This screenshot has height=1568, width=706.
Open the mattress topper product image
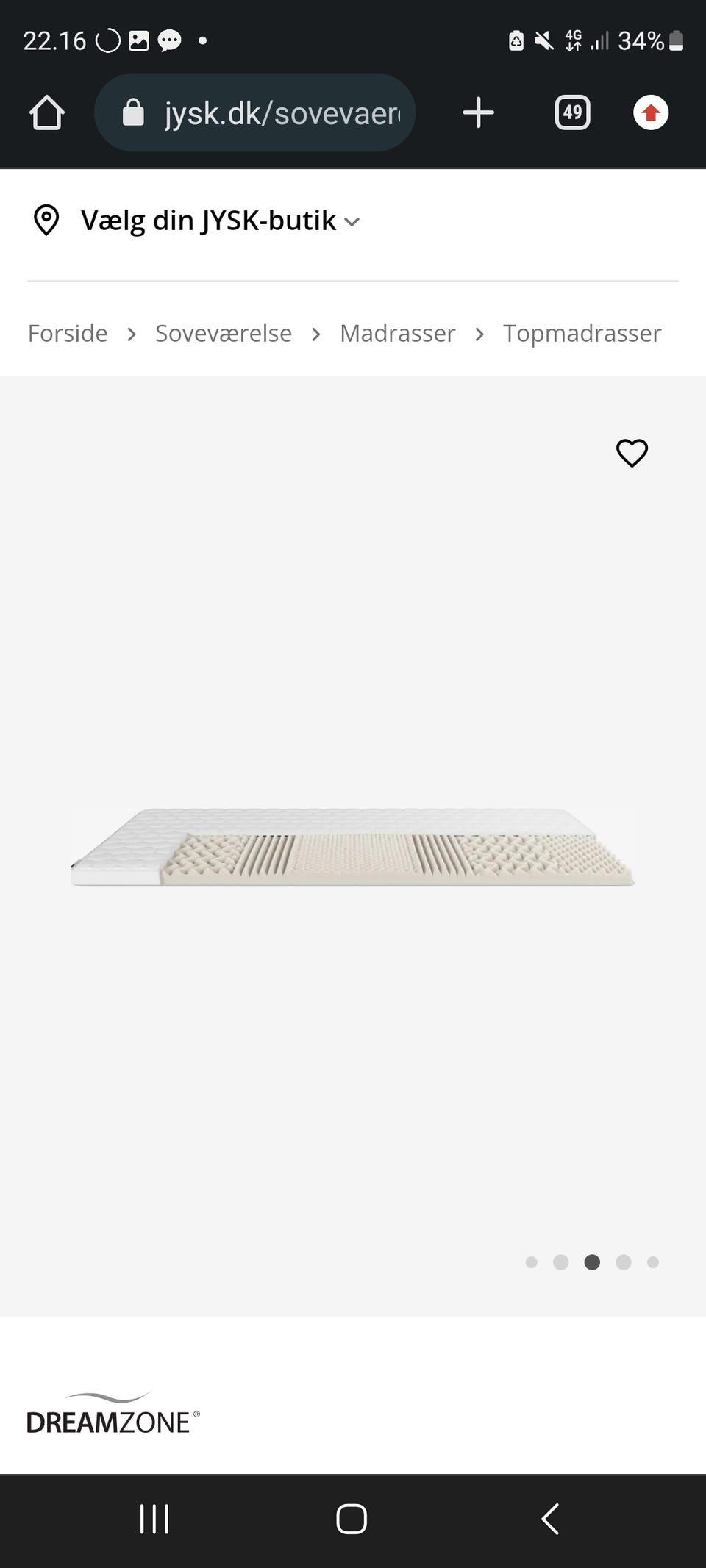click(353, 847)
